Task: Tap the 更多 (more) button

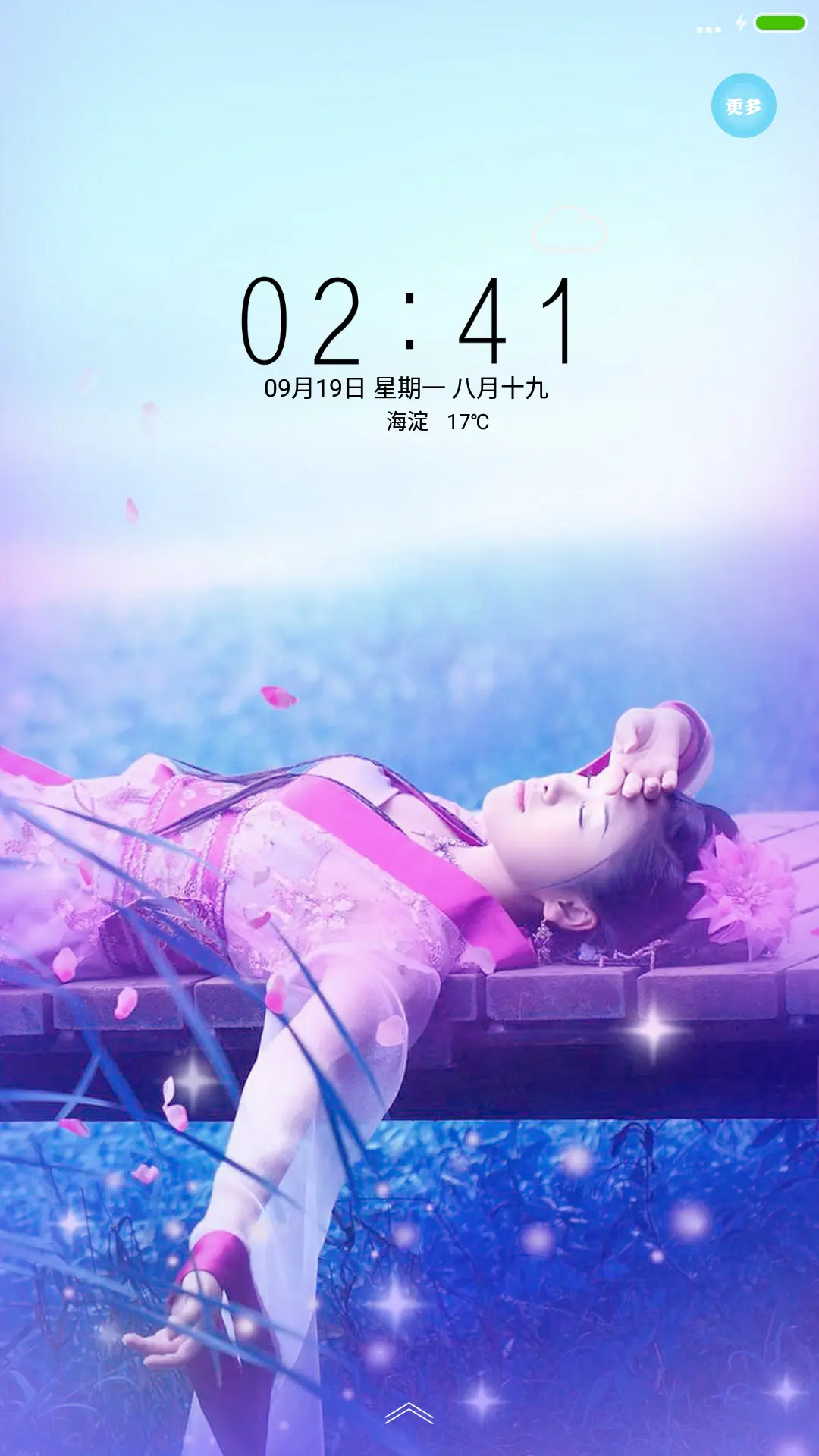Action: coord(743,105)
